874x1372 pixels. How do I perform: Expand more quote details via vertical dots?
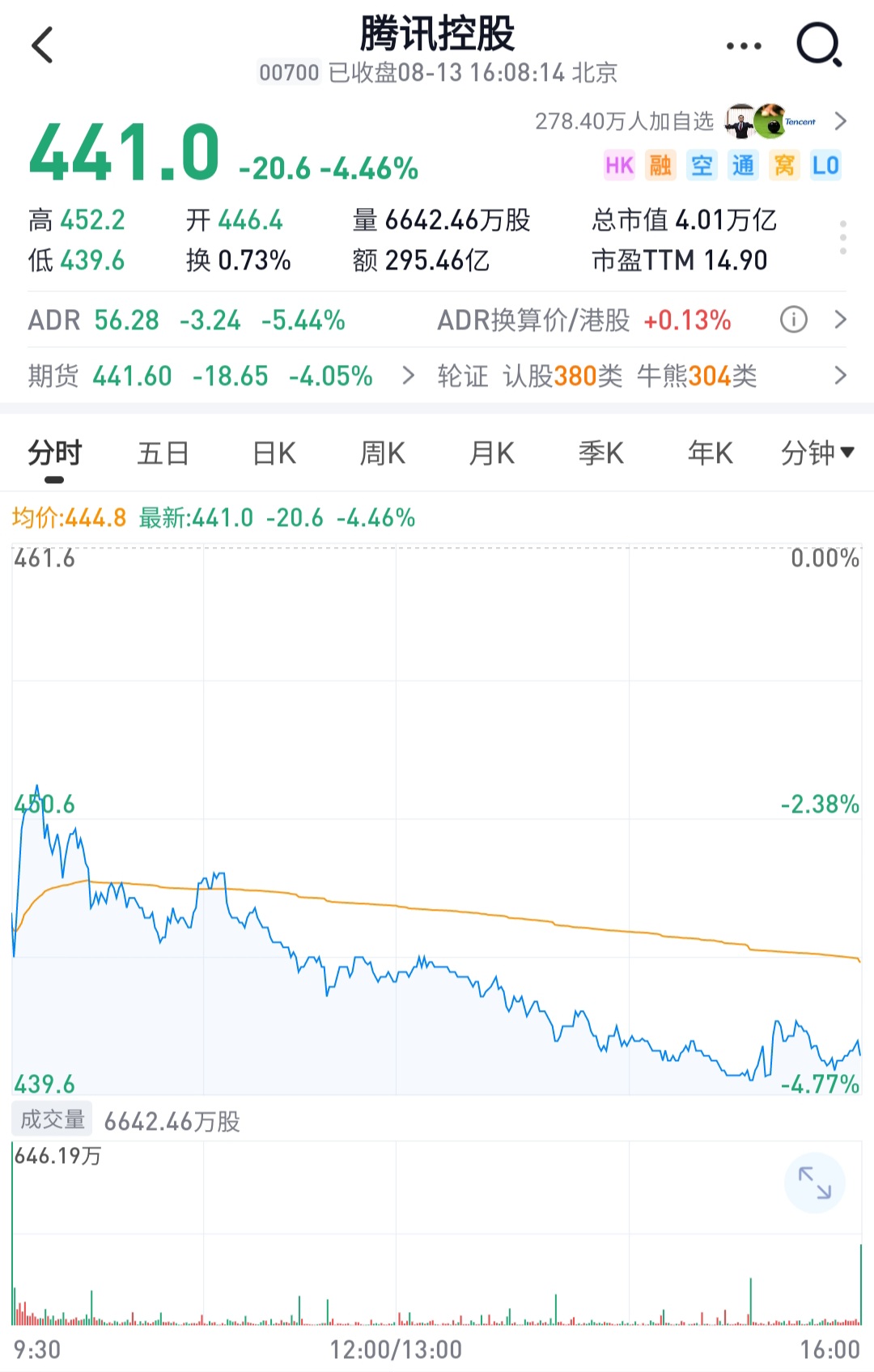tap(843, 237)
